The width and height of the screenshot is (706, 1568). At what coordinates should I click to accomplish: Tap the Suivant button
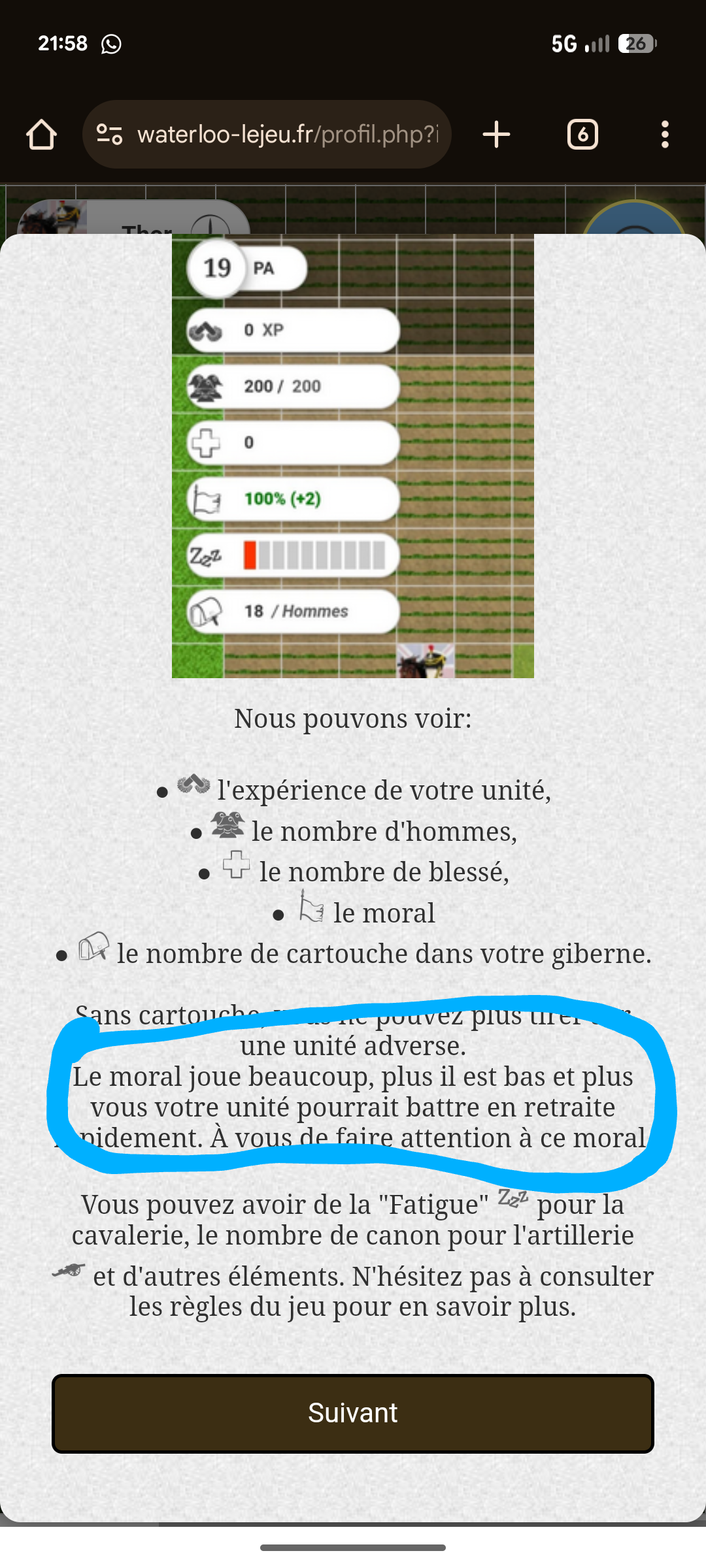pyautogui.click(x=353, y=1413)
